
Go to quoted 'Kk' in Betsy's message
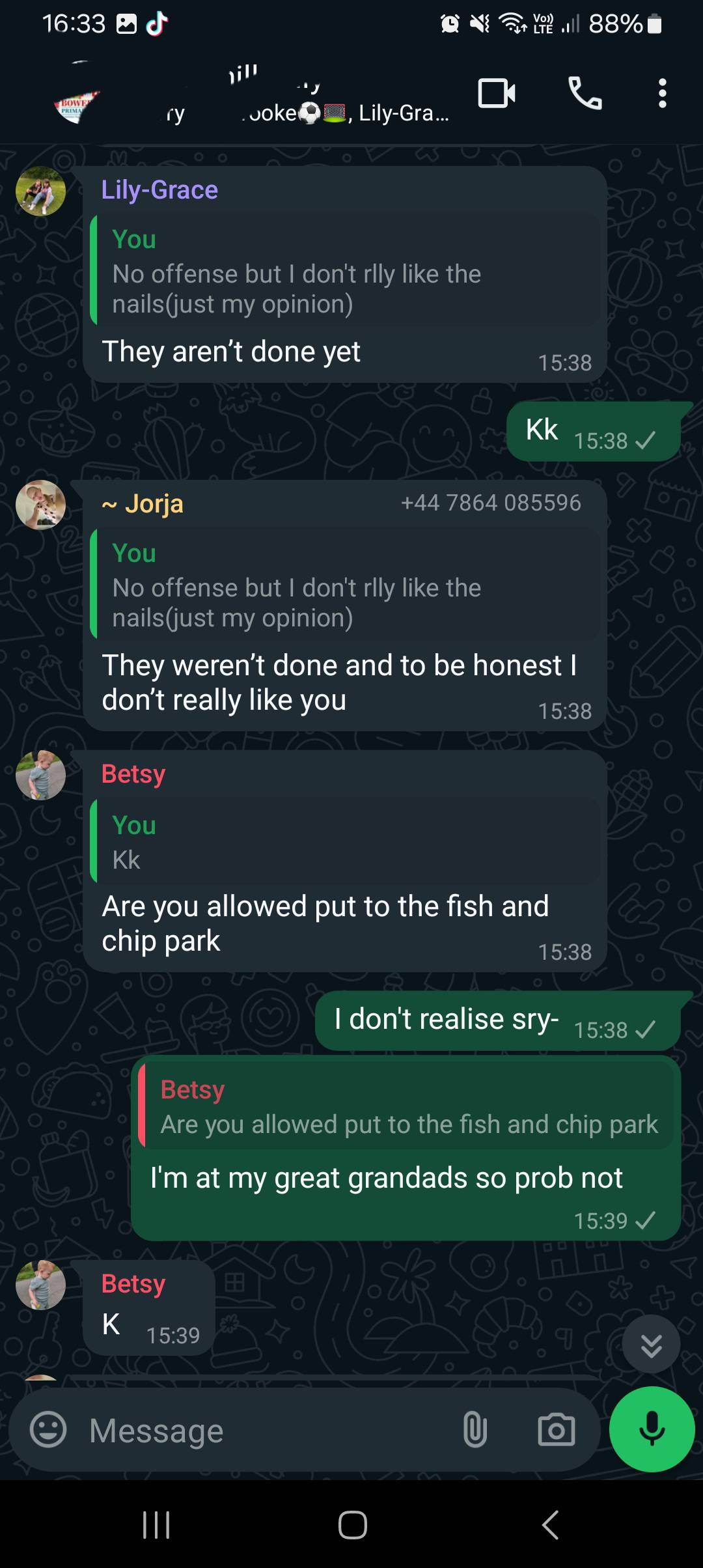(345, 841)
